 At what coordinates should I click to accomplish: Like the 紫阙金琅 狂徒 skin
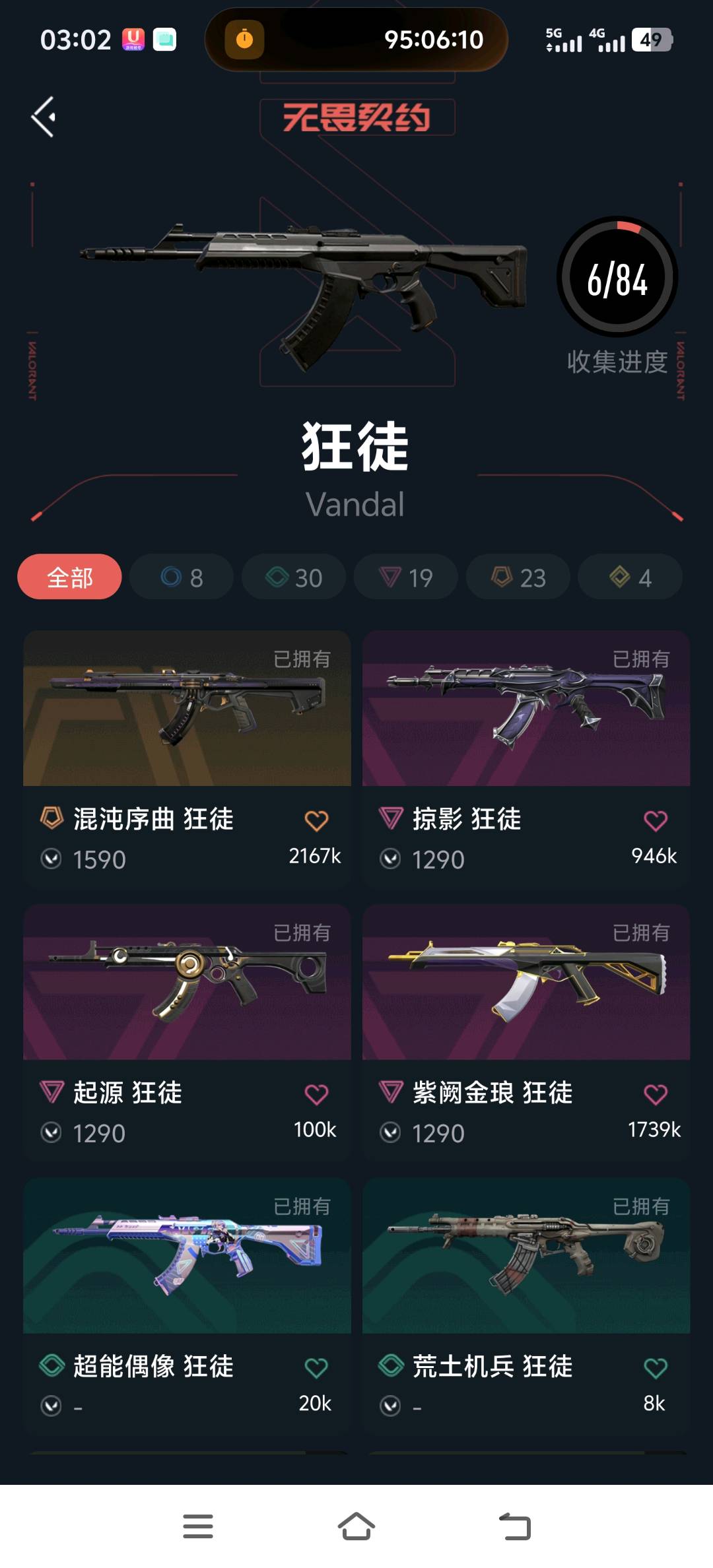pos(655,1095)
